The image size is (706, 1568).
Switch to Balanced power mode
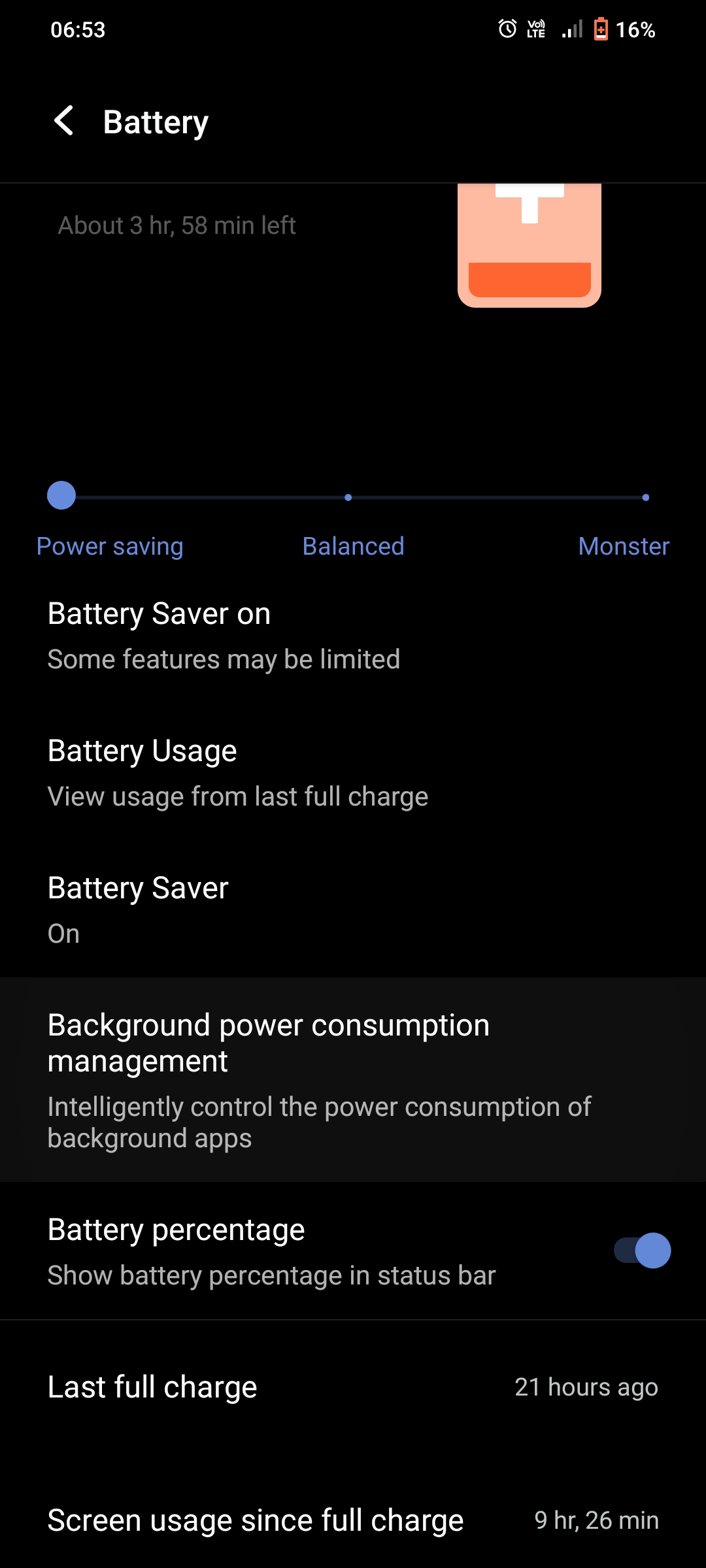[348, 498]
